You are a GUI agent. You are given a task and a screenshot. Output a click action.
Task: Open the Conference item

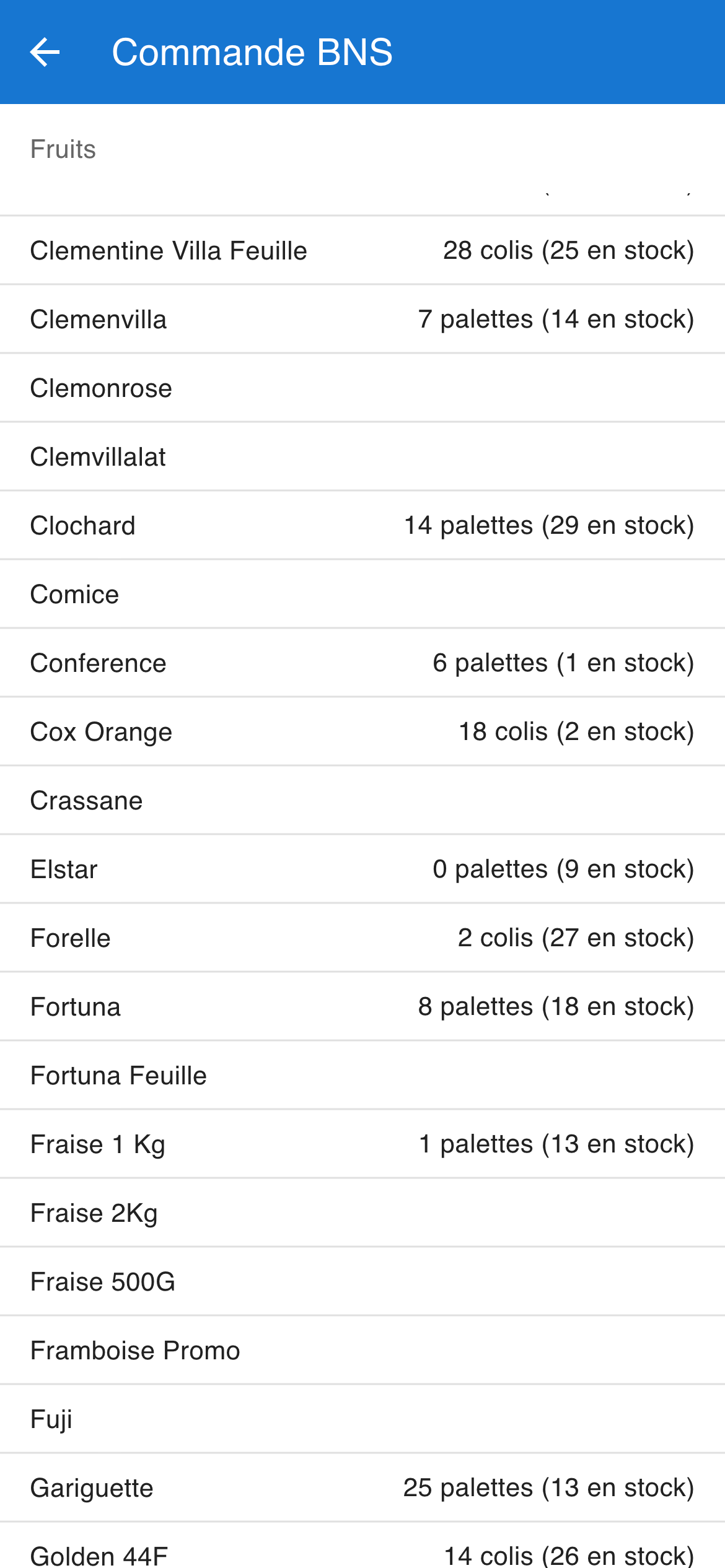[x=362, y=663]
